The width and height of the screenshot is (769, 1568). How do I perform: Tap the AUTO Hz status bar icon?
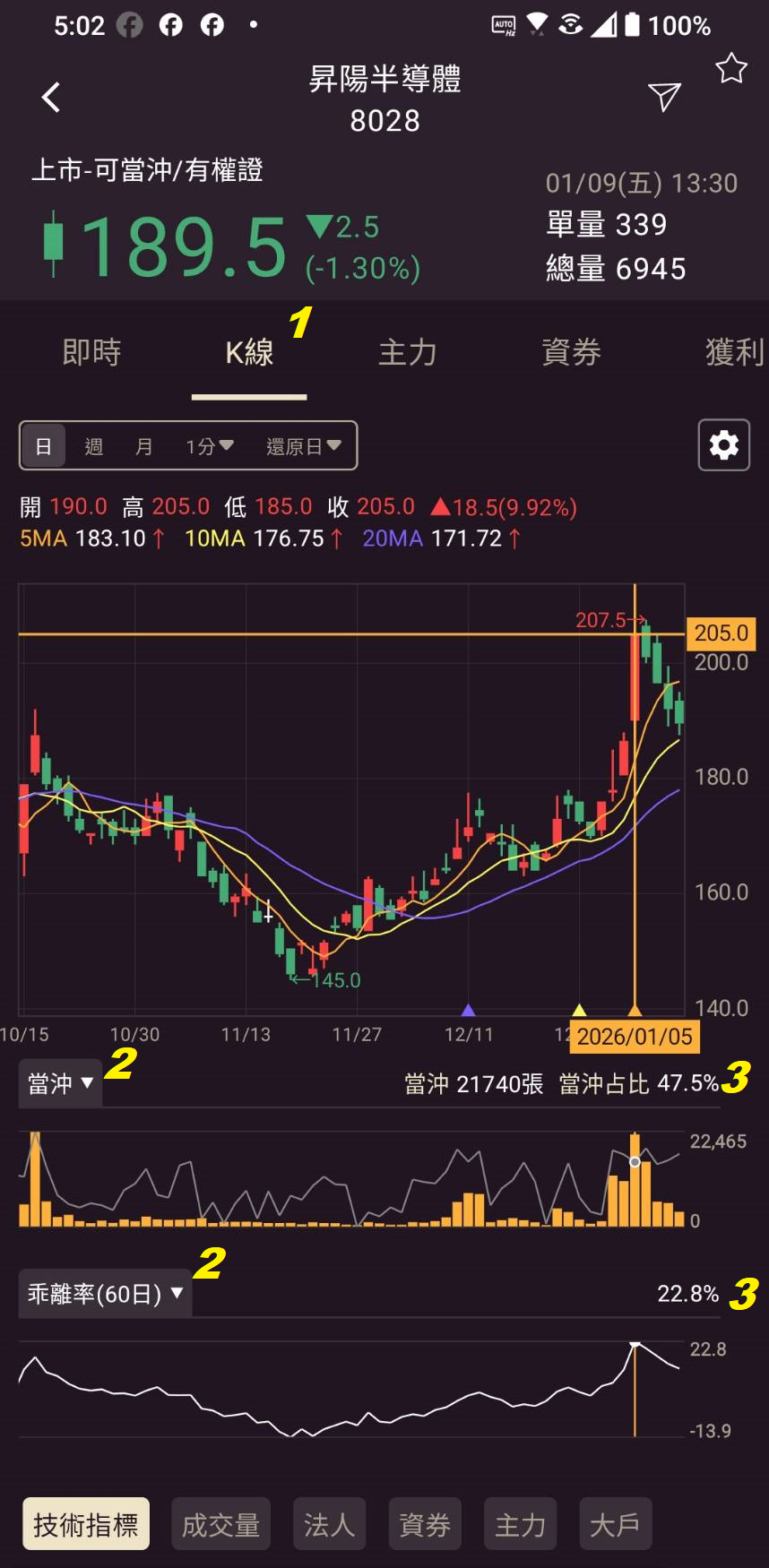click(x=505, y=26)
